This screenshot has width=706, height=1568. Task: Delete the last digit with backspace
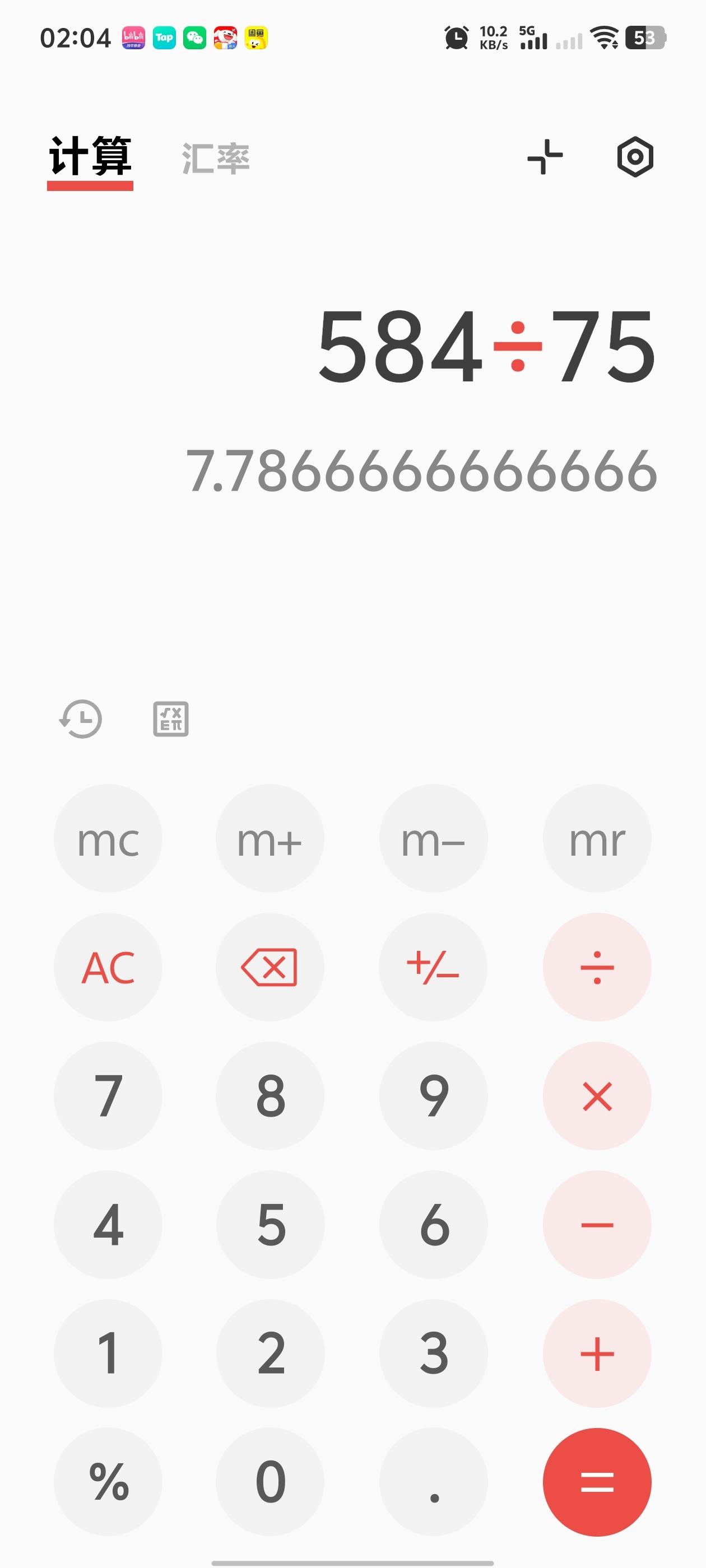pos(270,967)
